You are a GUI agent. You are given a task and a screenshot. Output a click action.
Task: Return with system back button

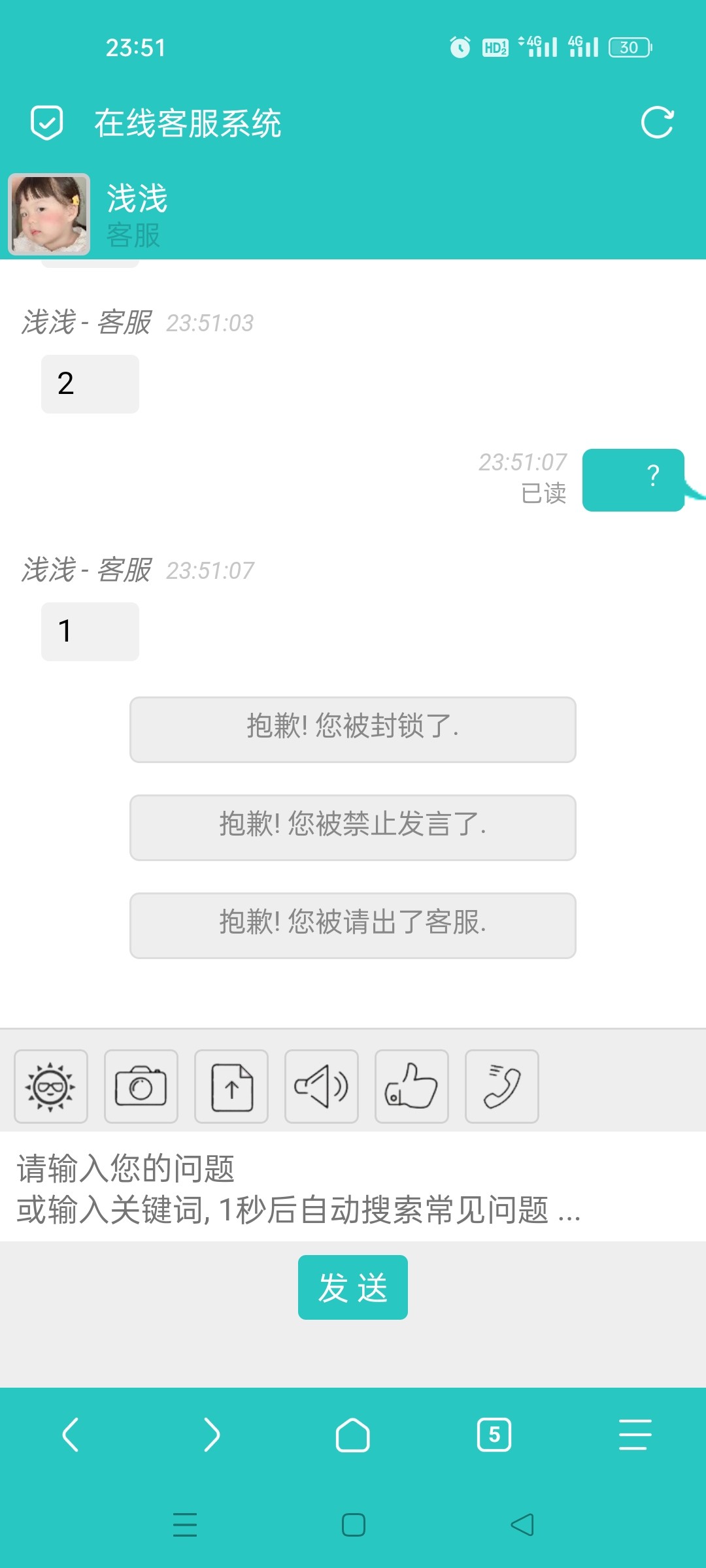(x=522, y=1525)
